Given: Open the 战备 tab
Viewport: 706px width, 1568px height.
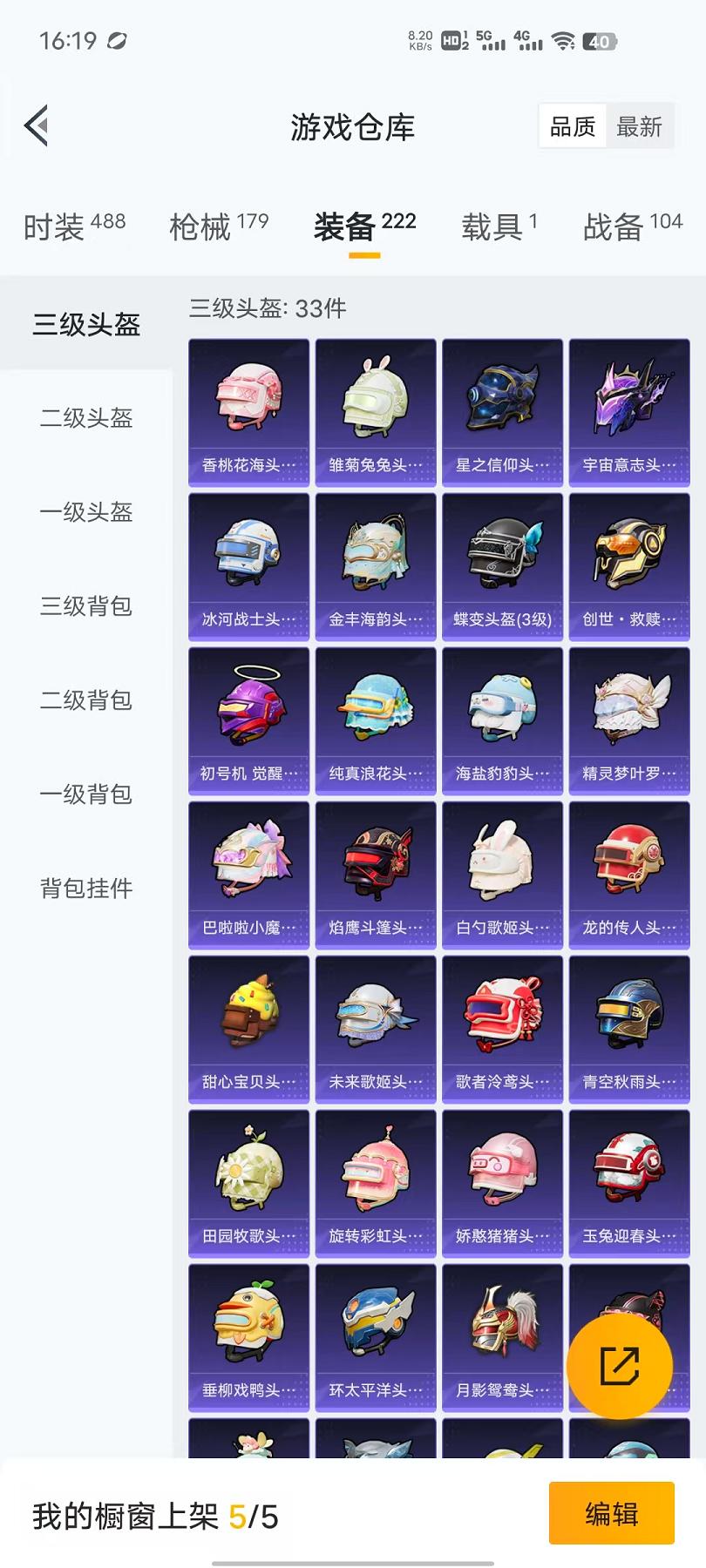Looking at the screenshot, I should tap(632, 226).
